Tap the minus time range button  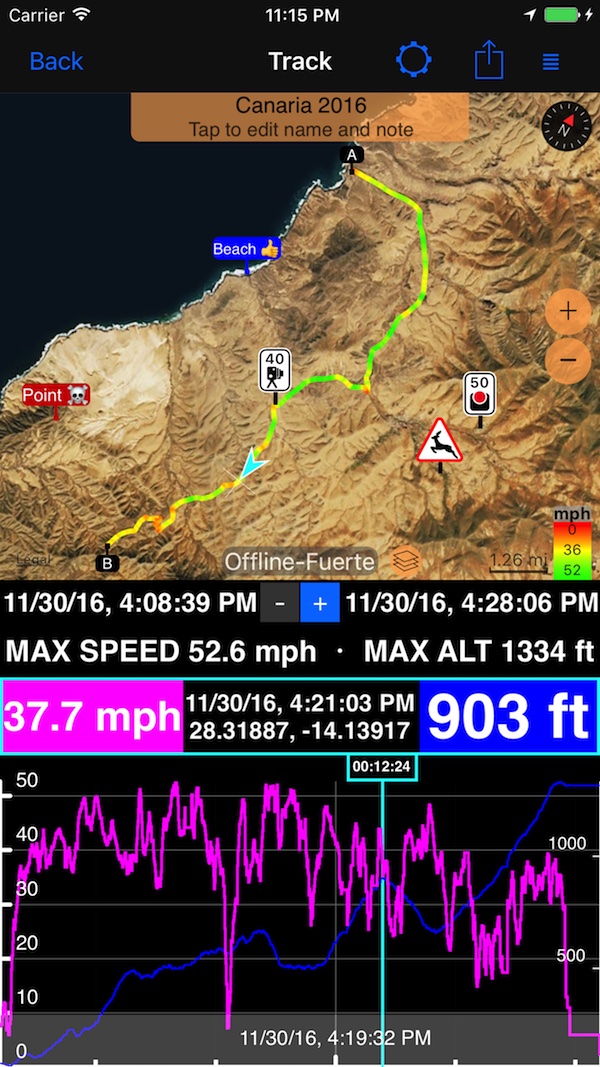pos(280,604)
